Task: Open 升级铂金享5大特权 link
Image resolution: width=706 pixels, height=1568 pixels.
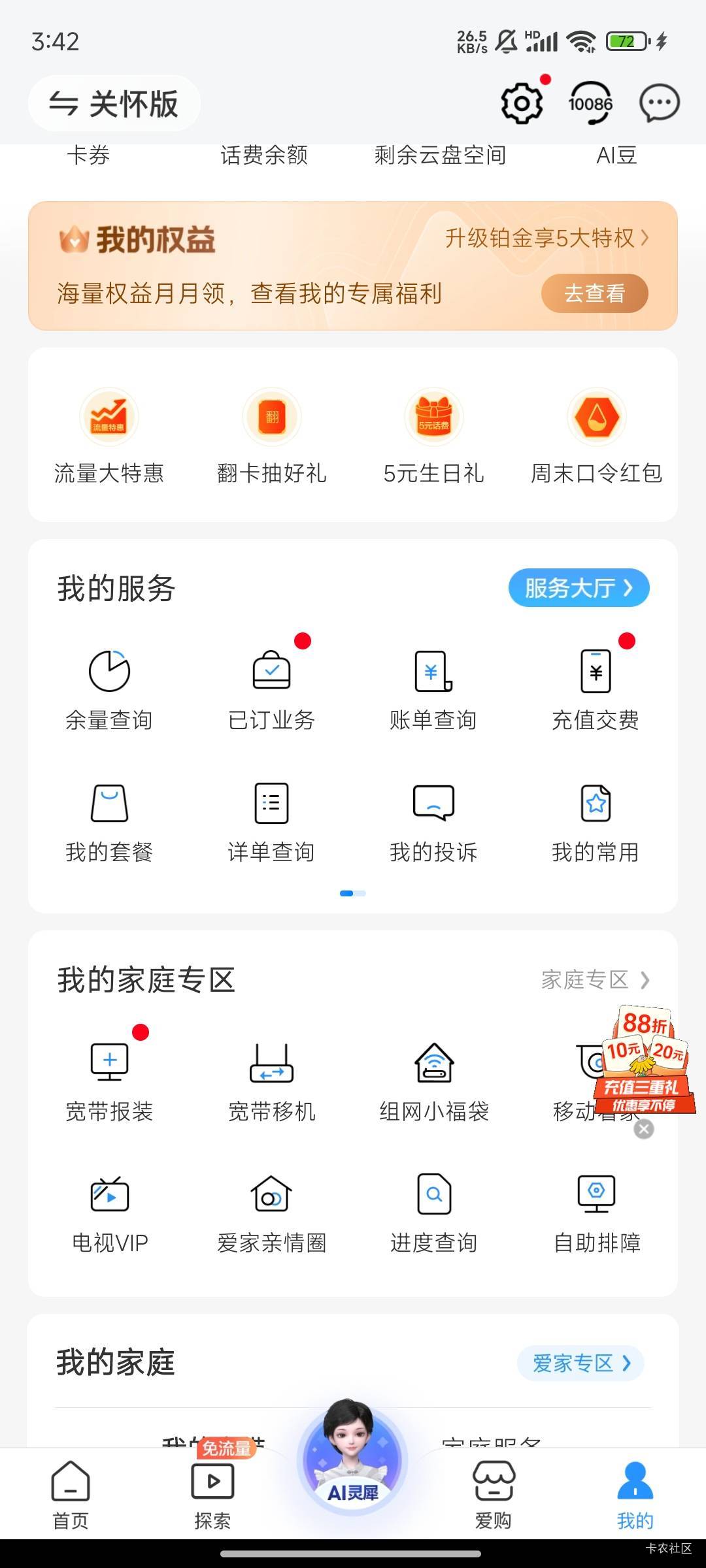Action: (546, 238)
